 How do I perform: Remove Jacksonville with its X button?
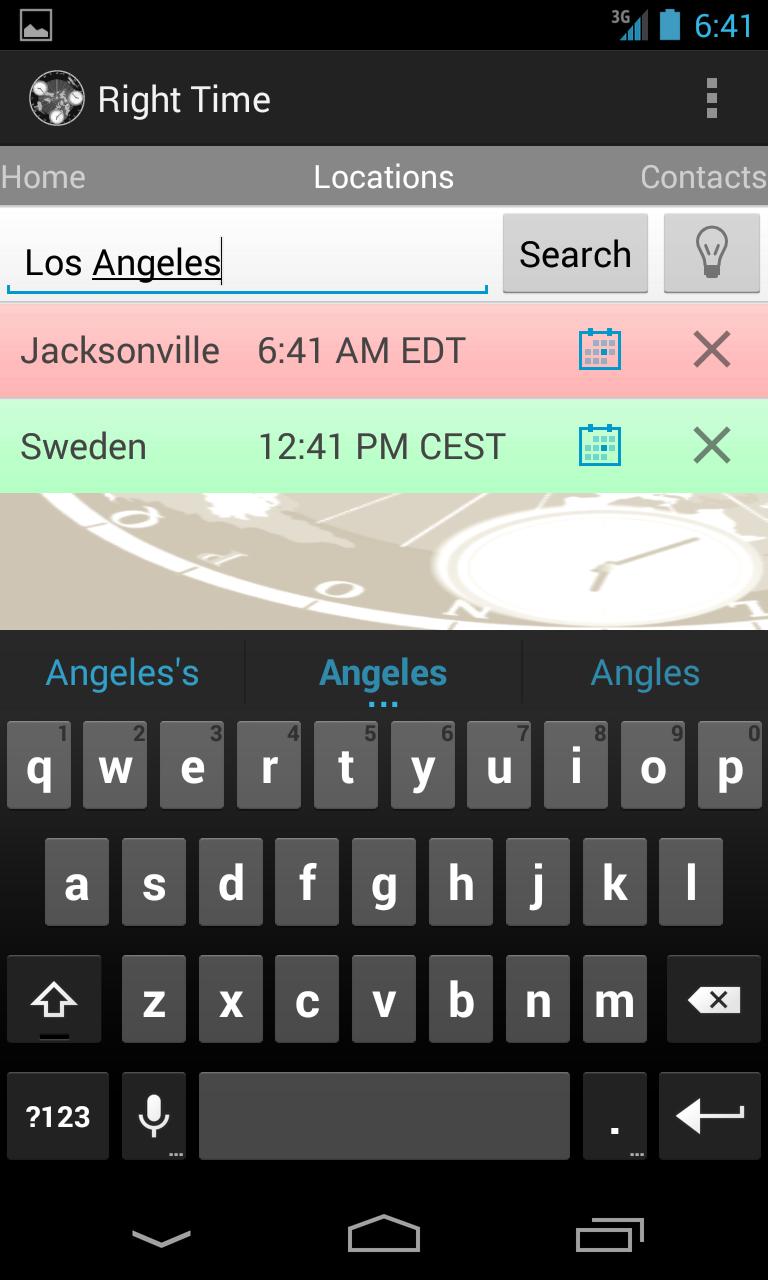711,349
